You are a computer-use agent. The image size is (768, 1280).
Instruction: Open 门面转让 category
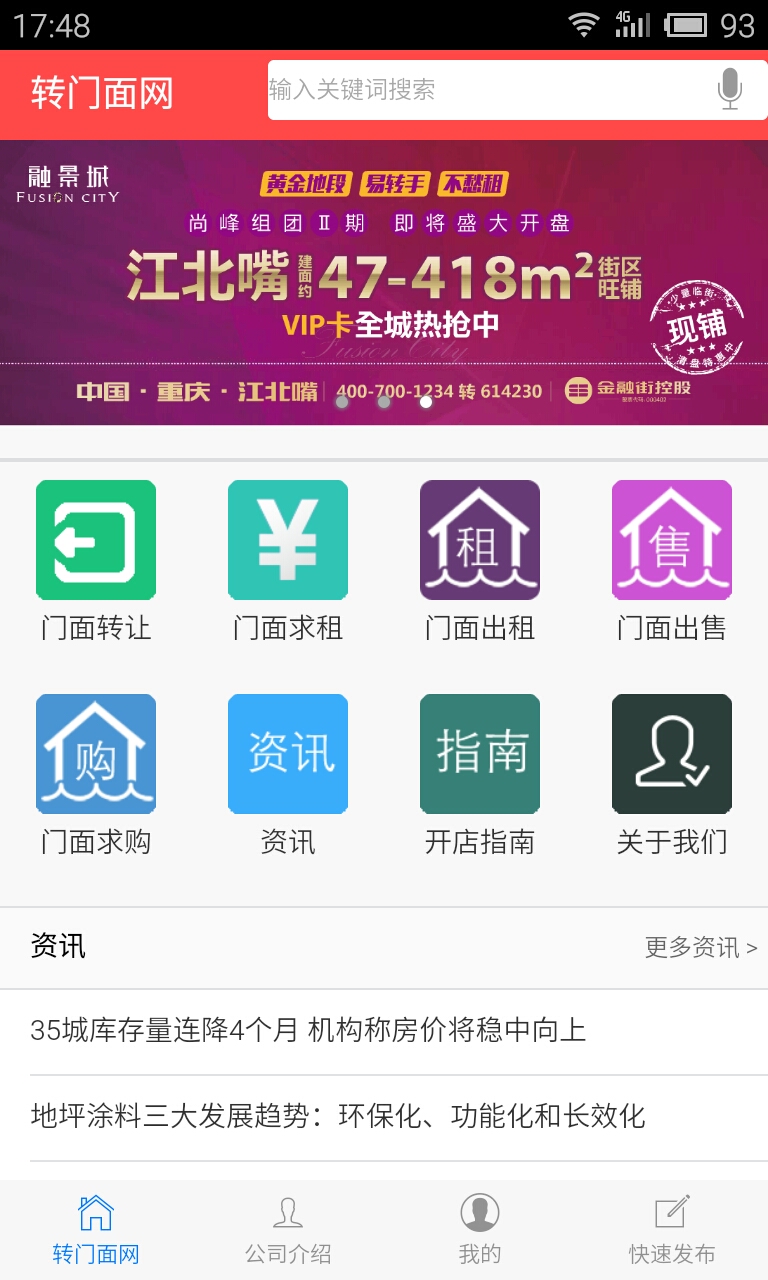click(x=96, y=560)
